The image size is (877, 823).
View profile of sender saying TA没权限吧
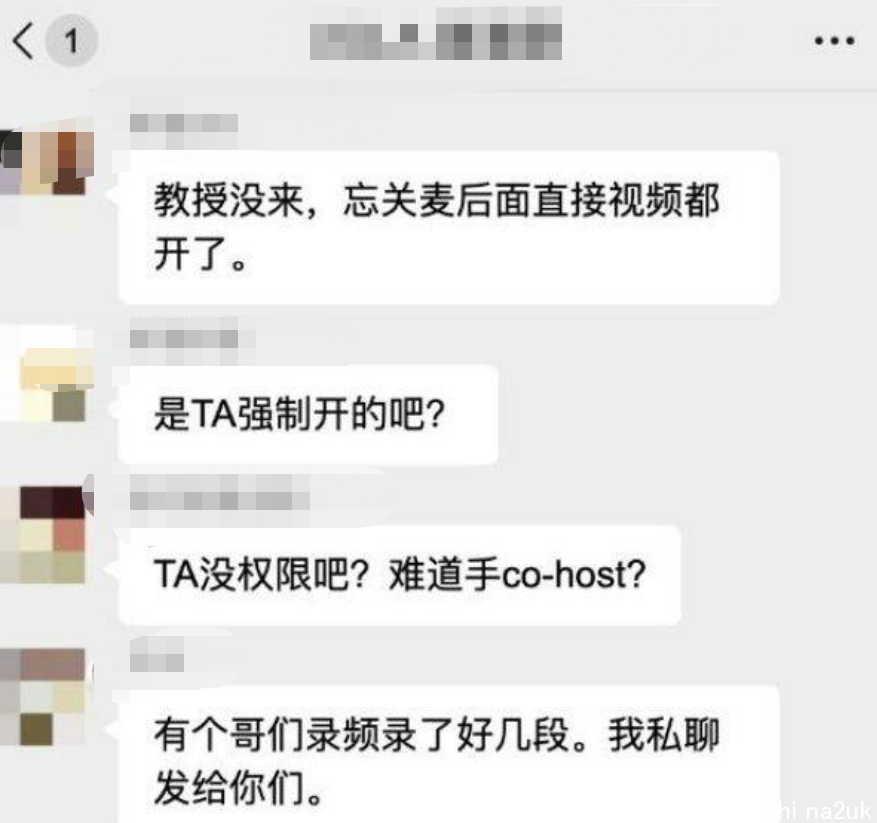(45, 534)
